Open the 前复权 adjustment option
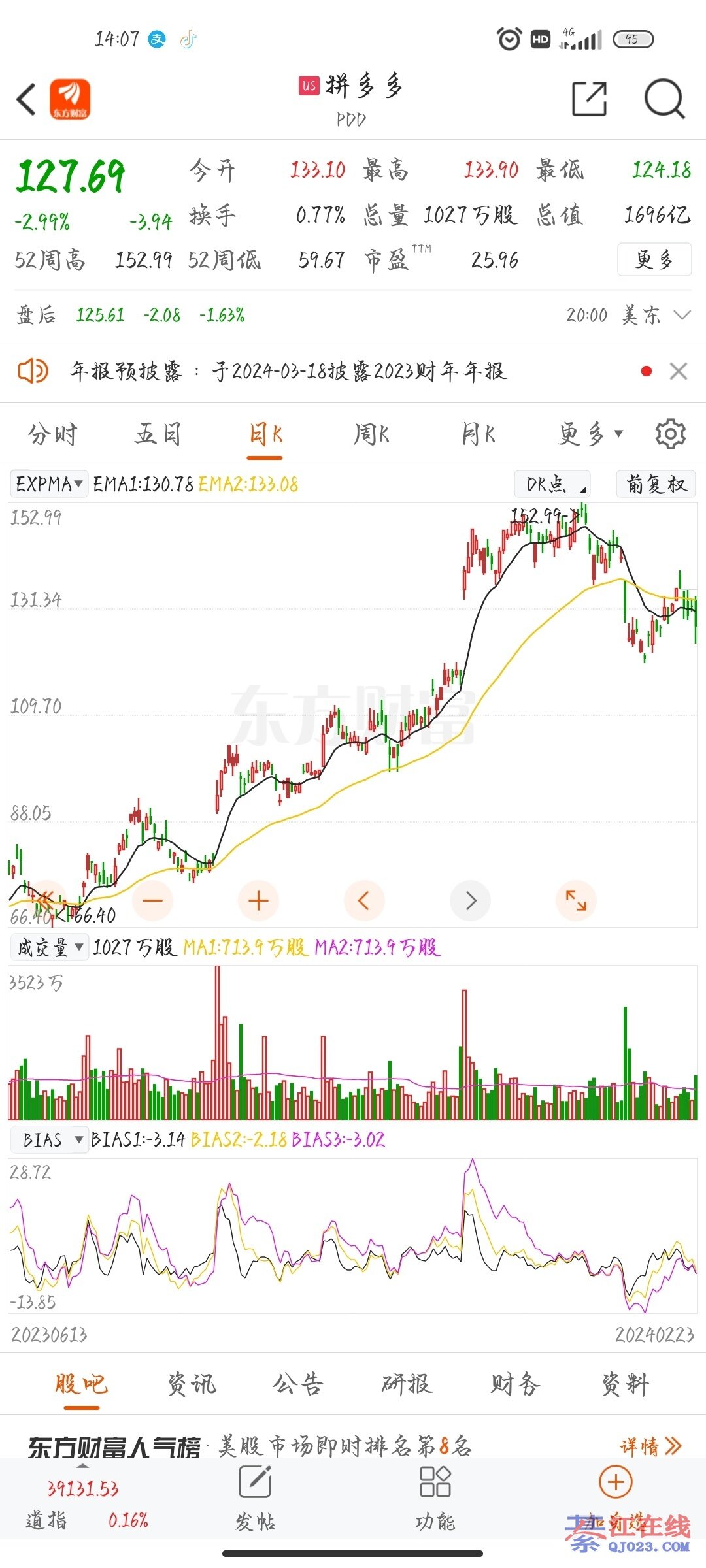 coord(656,484)
